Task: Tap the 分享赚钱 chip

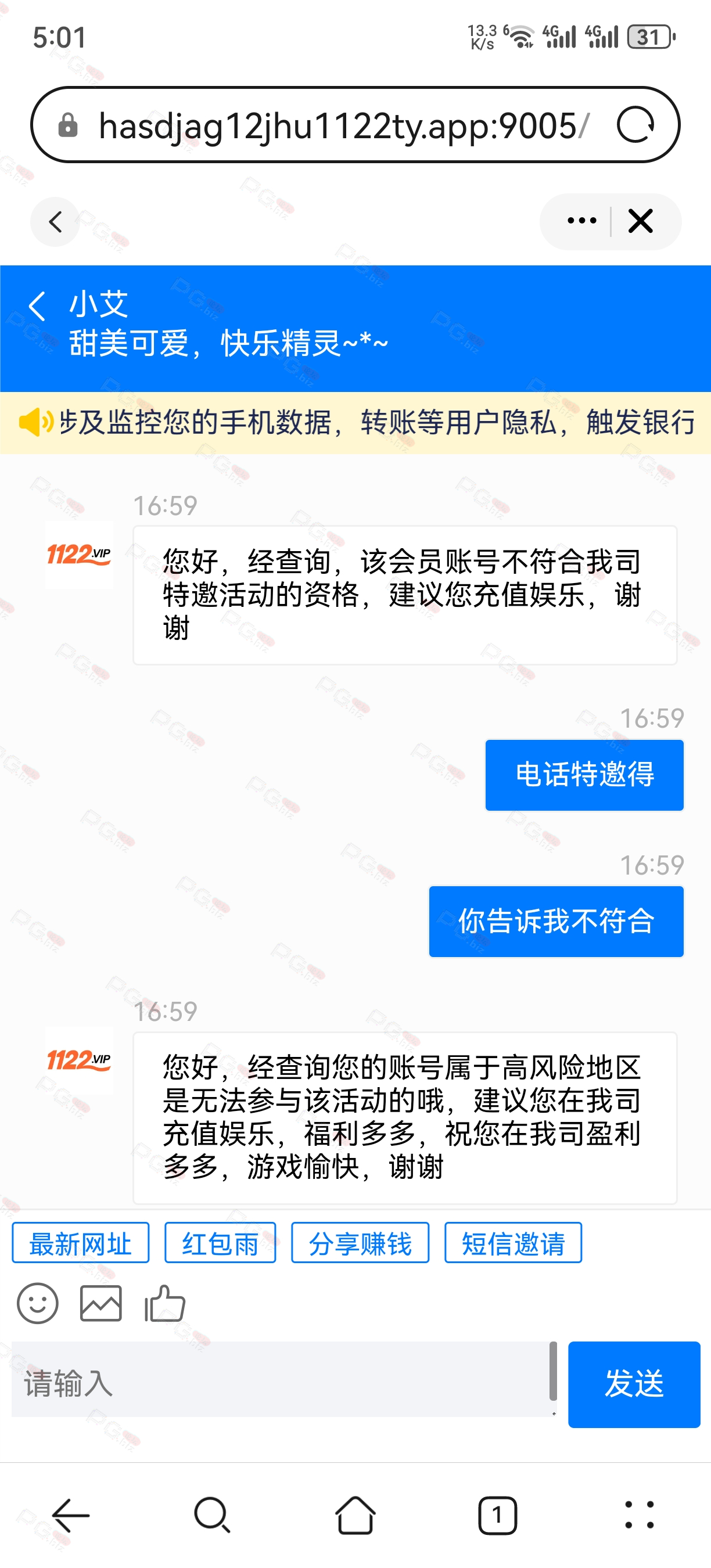Action: coord(360,1243)
